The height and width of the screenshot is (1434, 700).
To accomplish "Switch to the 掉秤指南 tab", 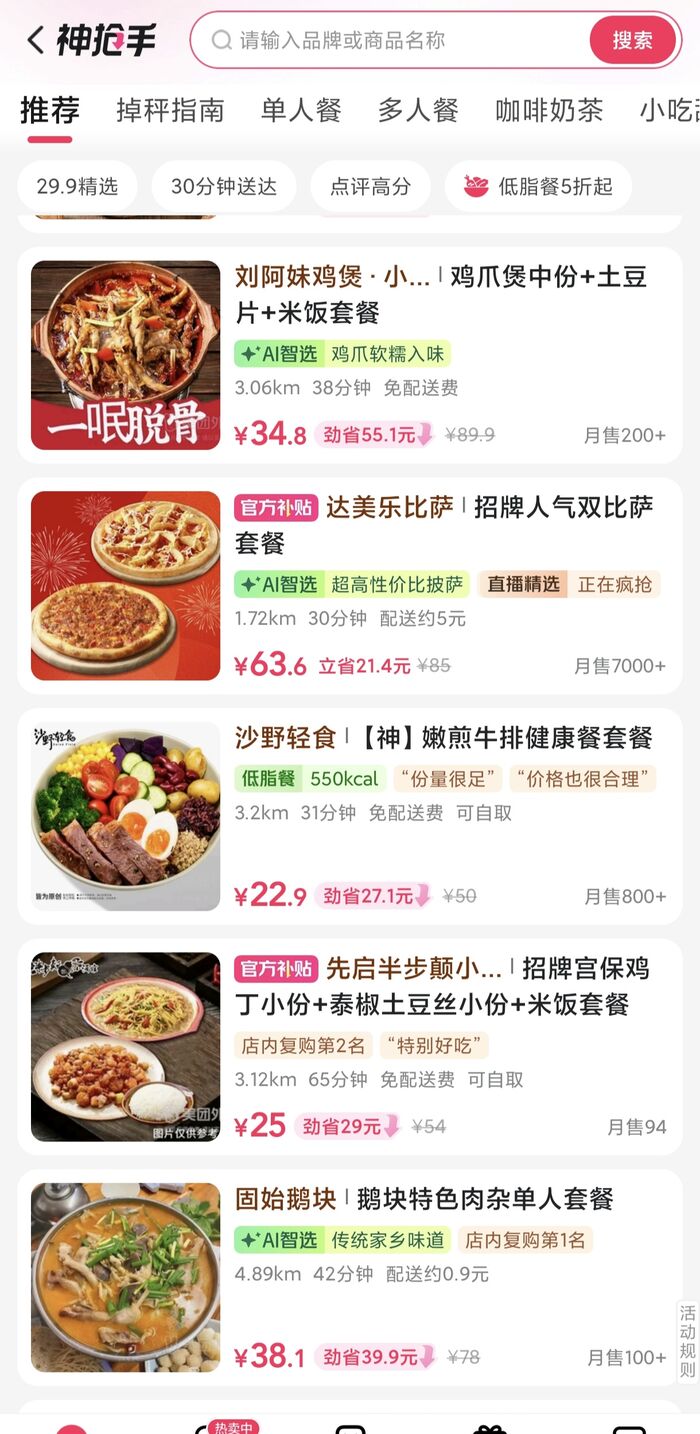I will click(170, 110).
